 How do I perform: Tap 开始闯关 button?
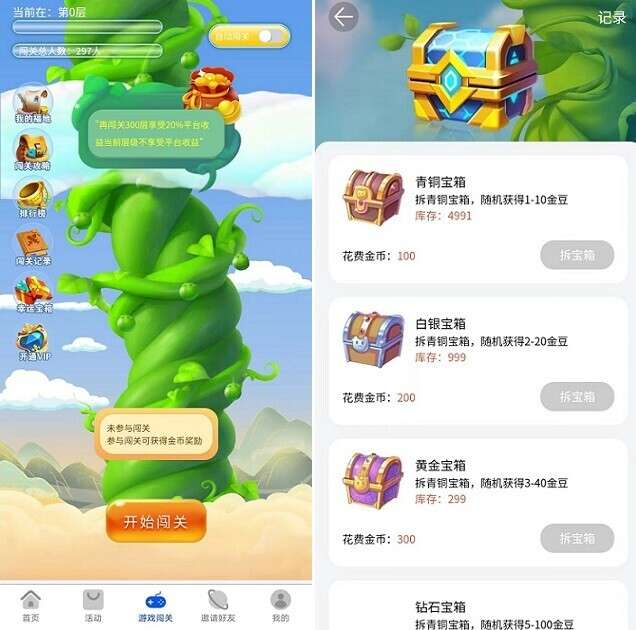click(156, 521)
